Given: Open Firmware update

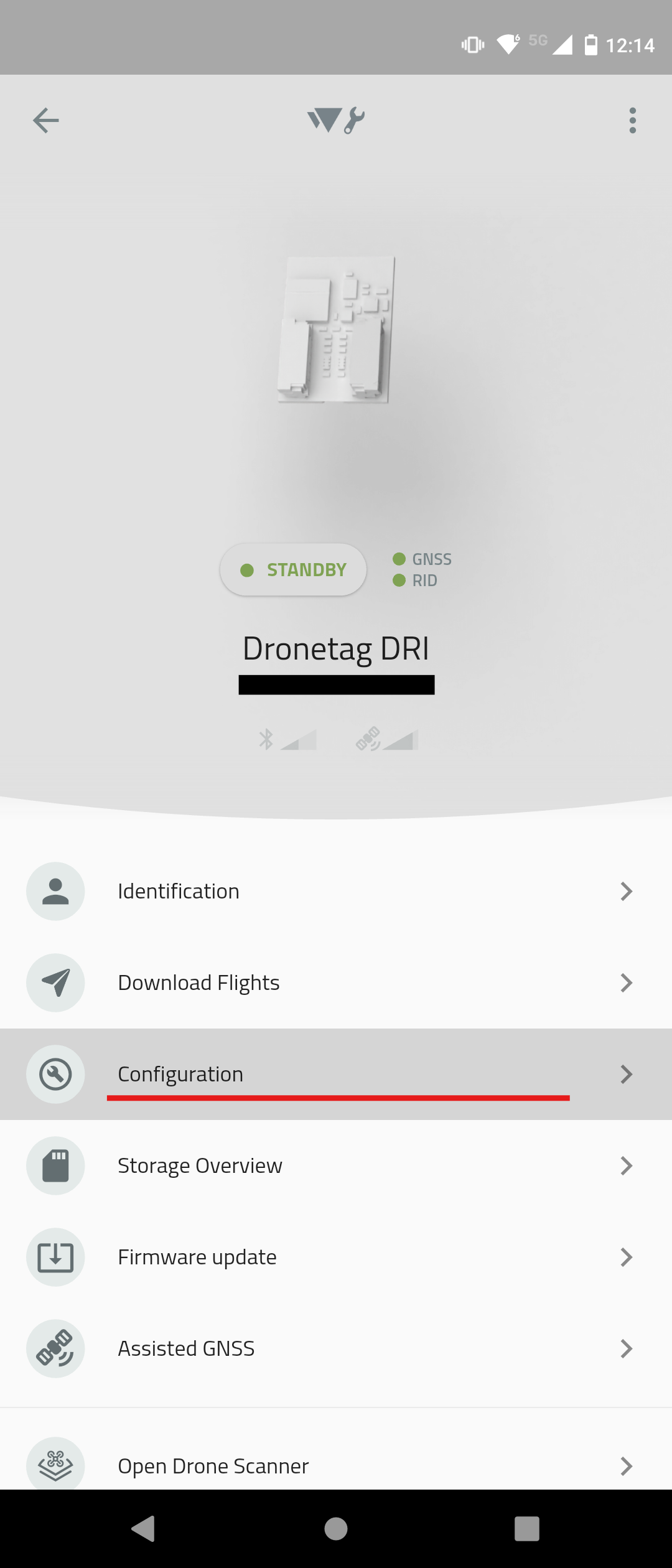Looking at the screenshot, I should pos(336,1257).
